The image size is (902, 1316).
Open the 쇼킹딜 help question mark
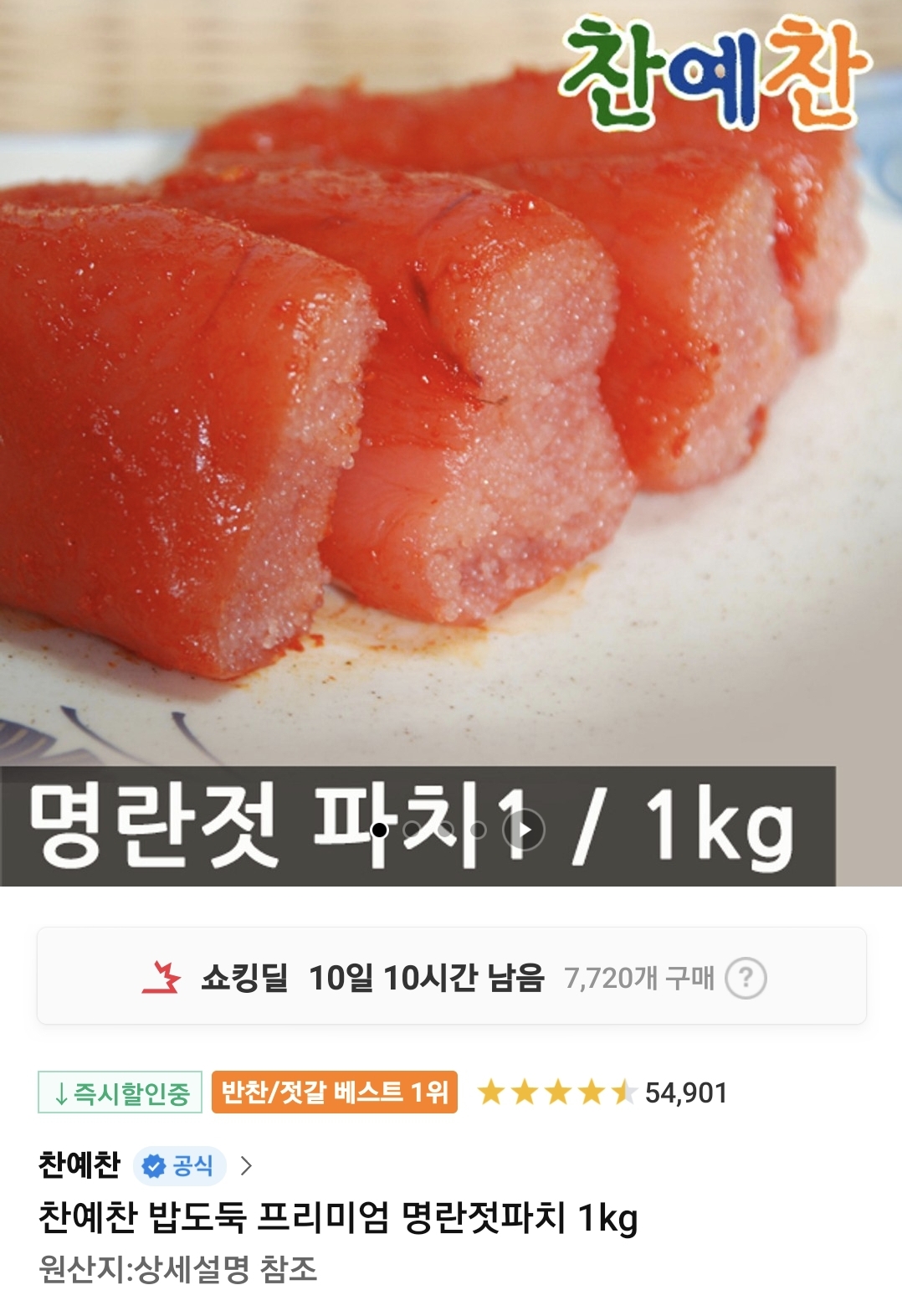(x=745, y=978)
